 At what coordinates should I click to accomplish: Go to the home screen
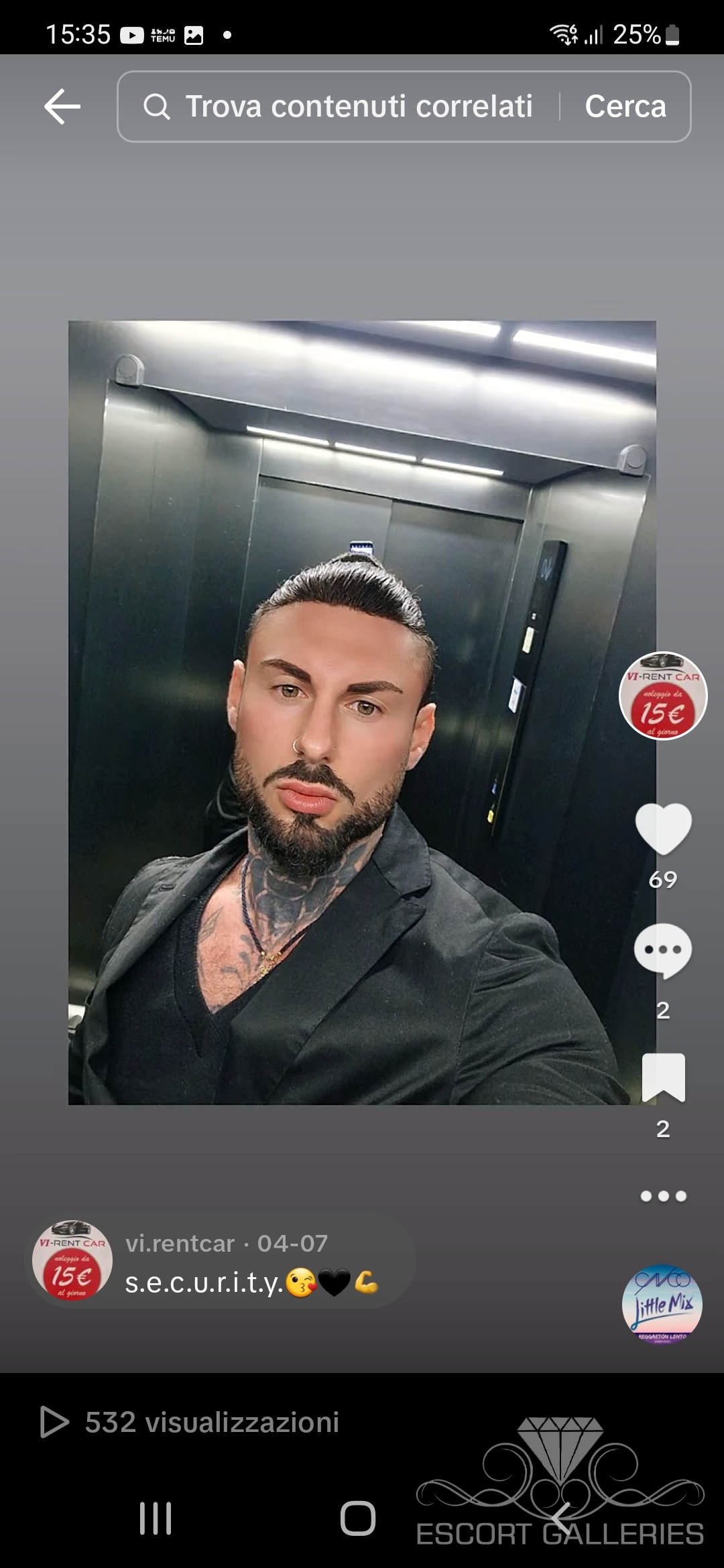coord(358,1518)
